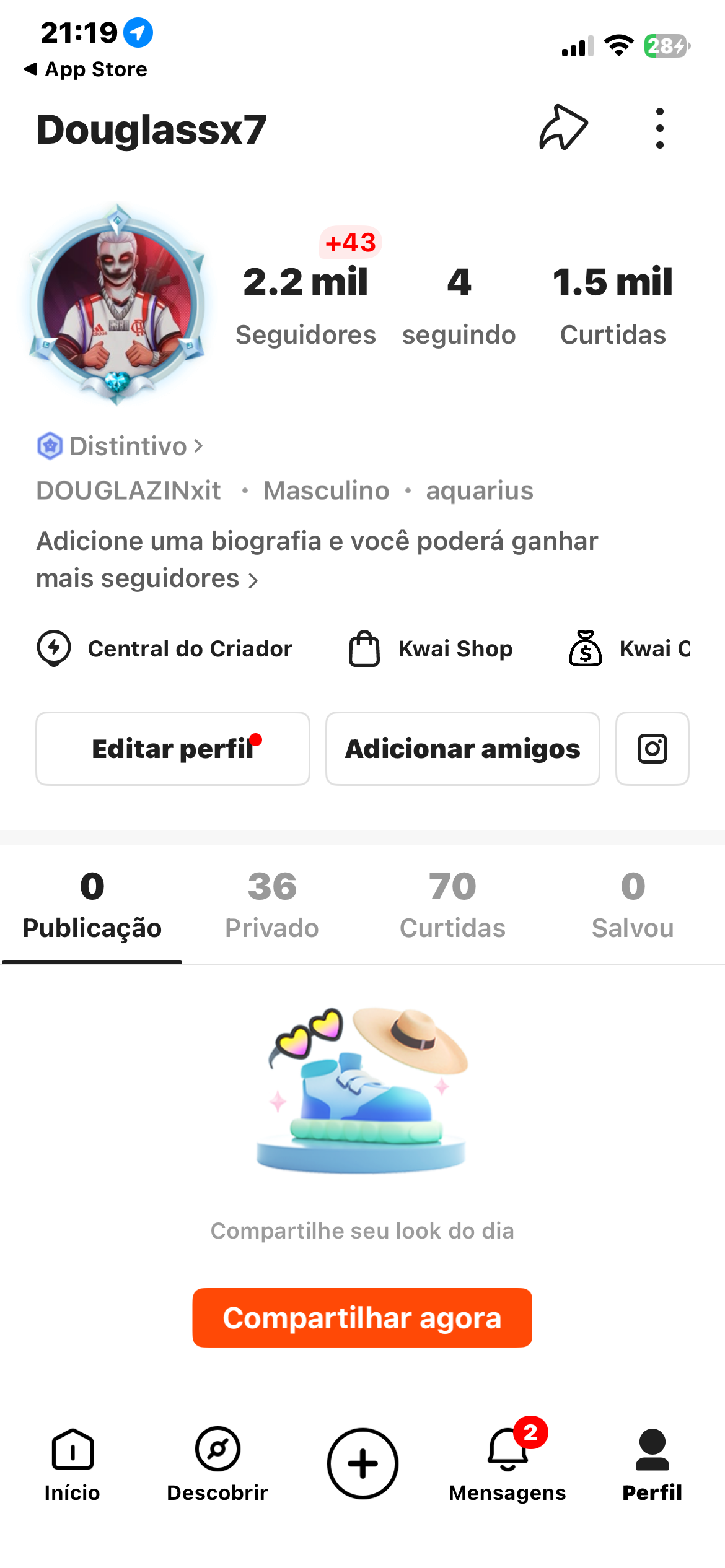725x1568 pixels.
Task: Return to App Store via the back link
Action: (86, 69)
